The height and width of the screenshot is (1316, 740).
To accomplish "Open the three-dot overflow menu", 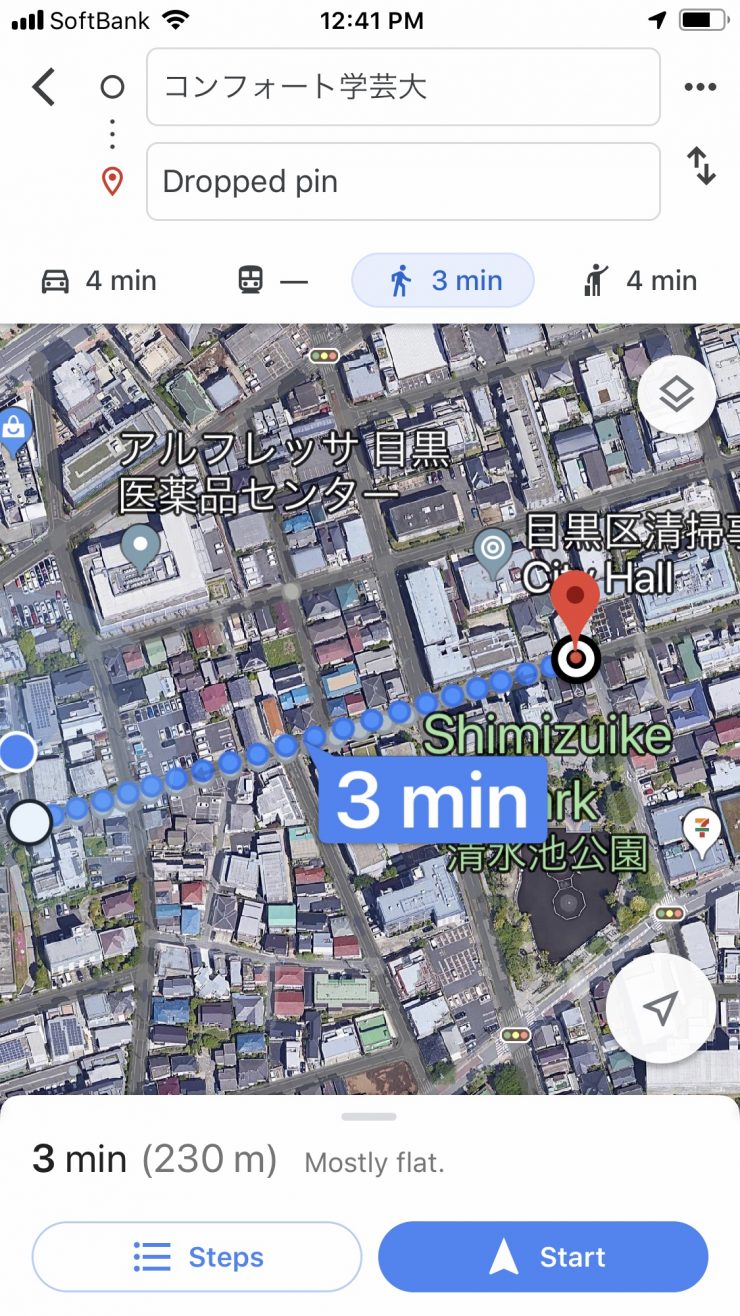I will point(700,87).
